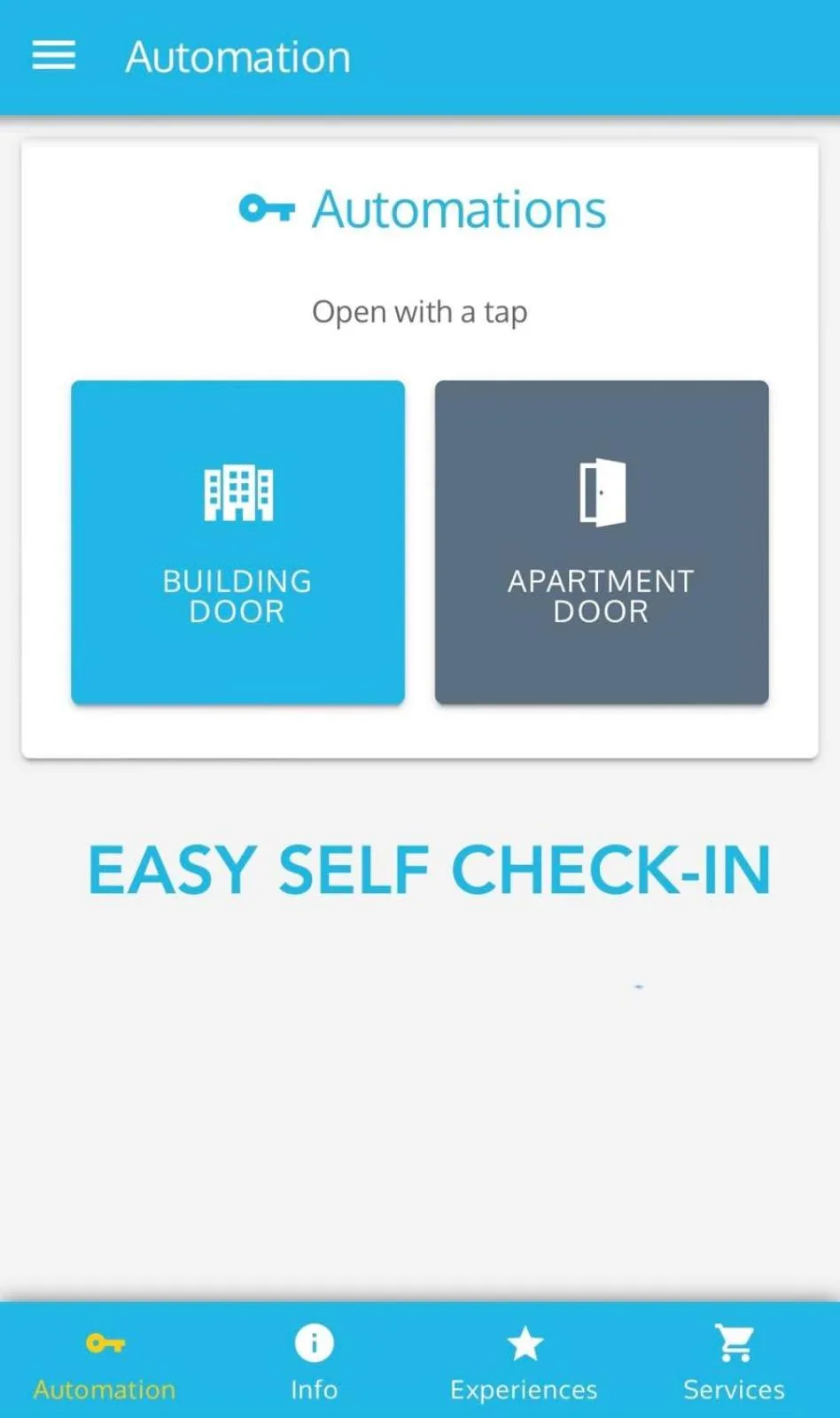Open the Services tab

pos(734,1362)
